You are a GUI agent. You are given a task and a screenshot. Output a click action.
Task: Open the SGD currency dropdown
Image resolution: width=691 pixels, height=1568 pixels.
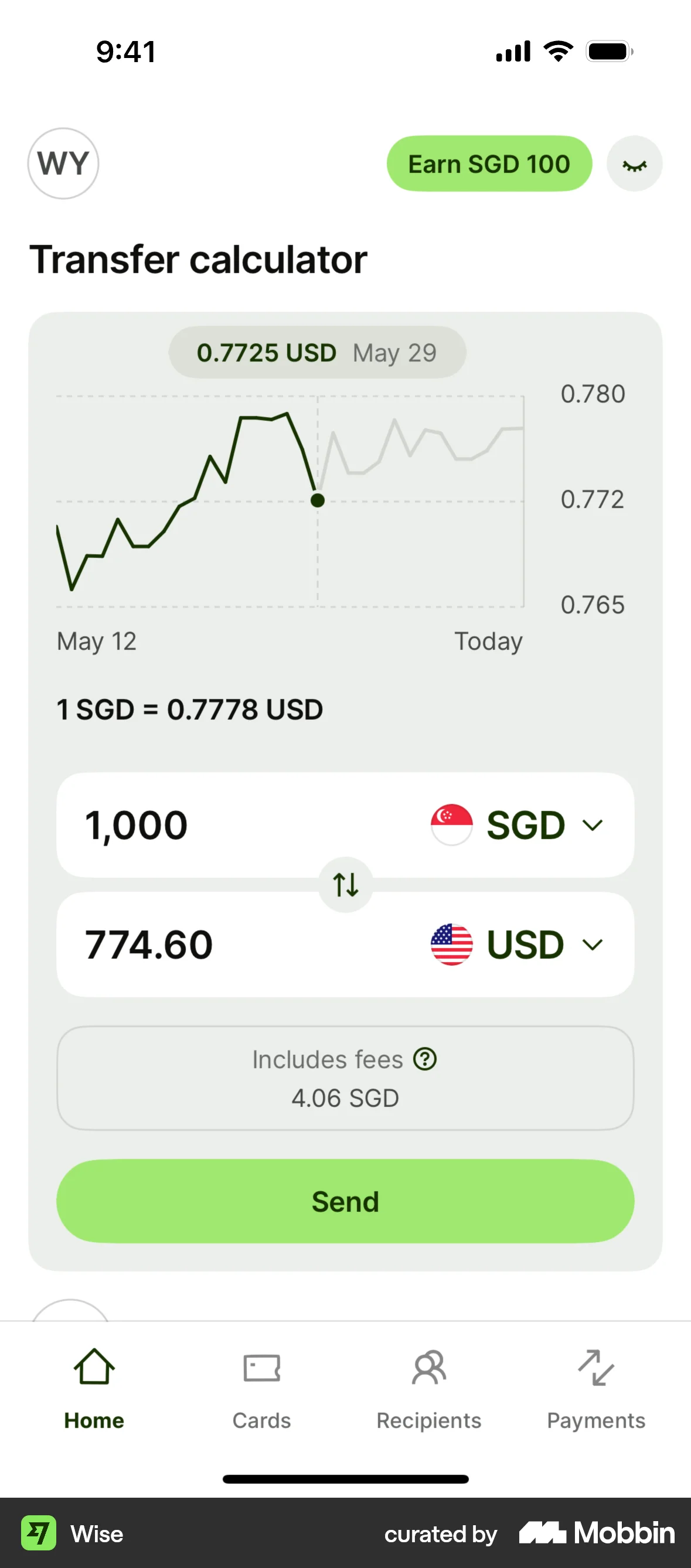tap(594, 825)
